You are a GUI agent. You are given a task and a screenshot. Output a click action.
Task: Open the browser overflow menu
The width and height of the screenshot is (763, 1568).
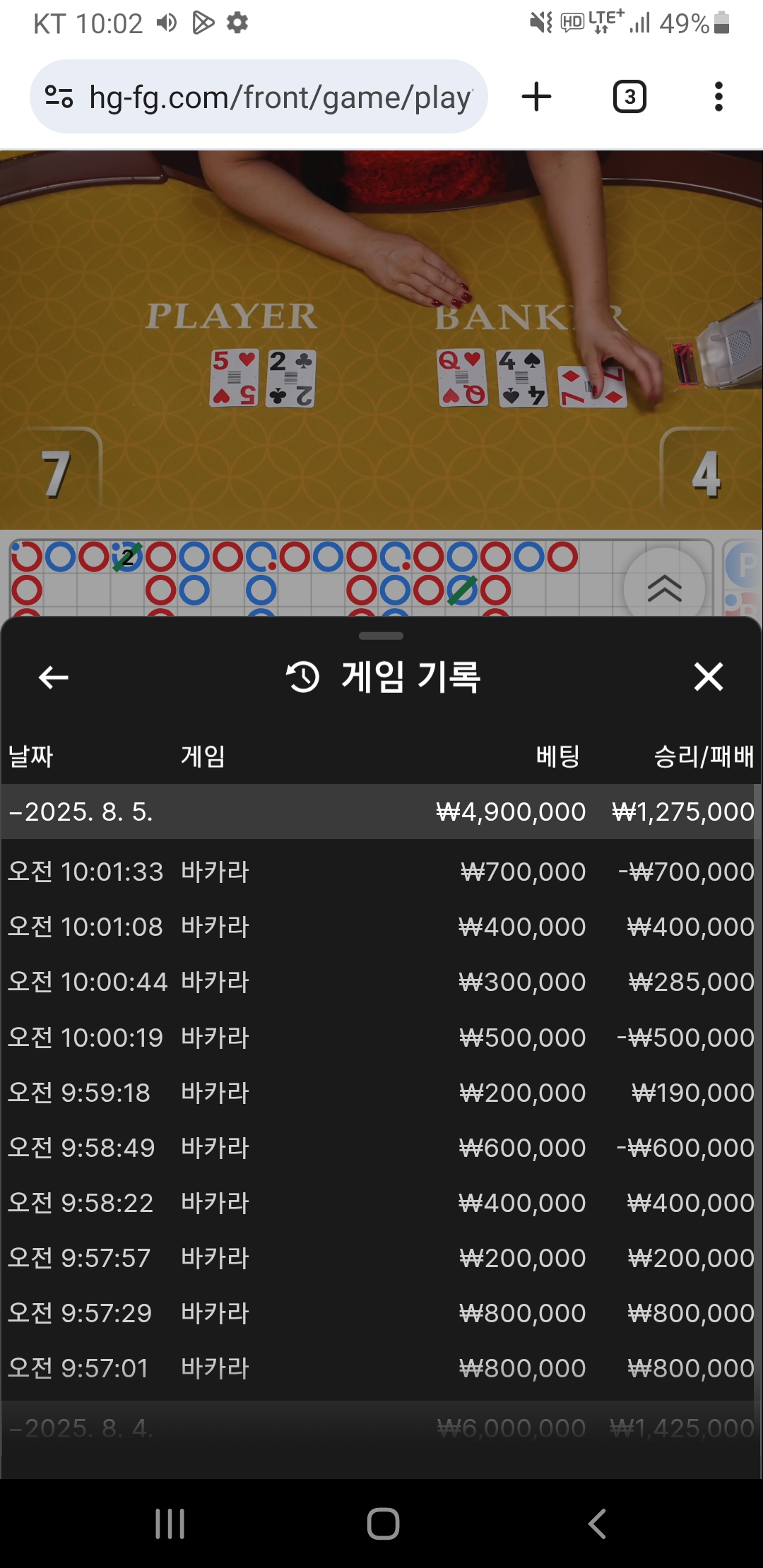click(718, 97)
